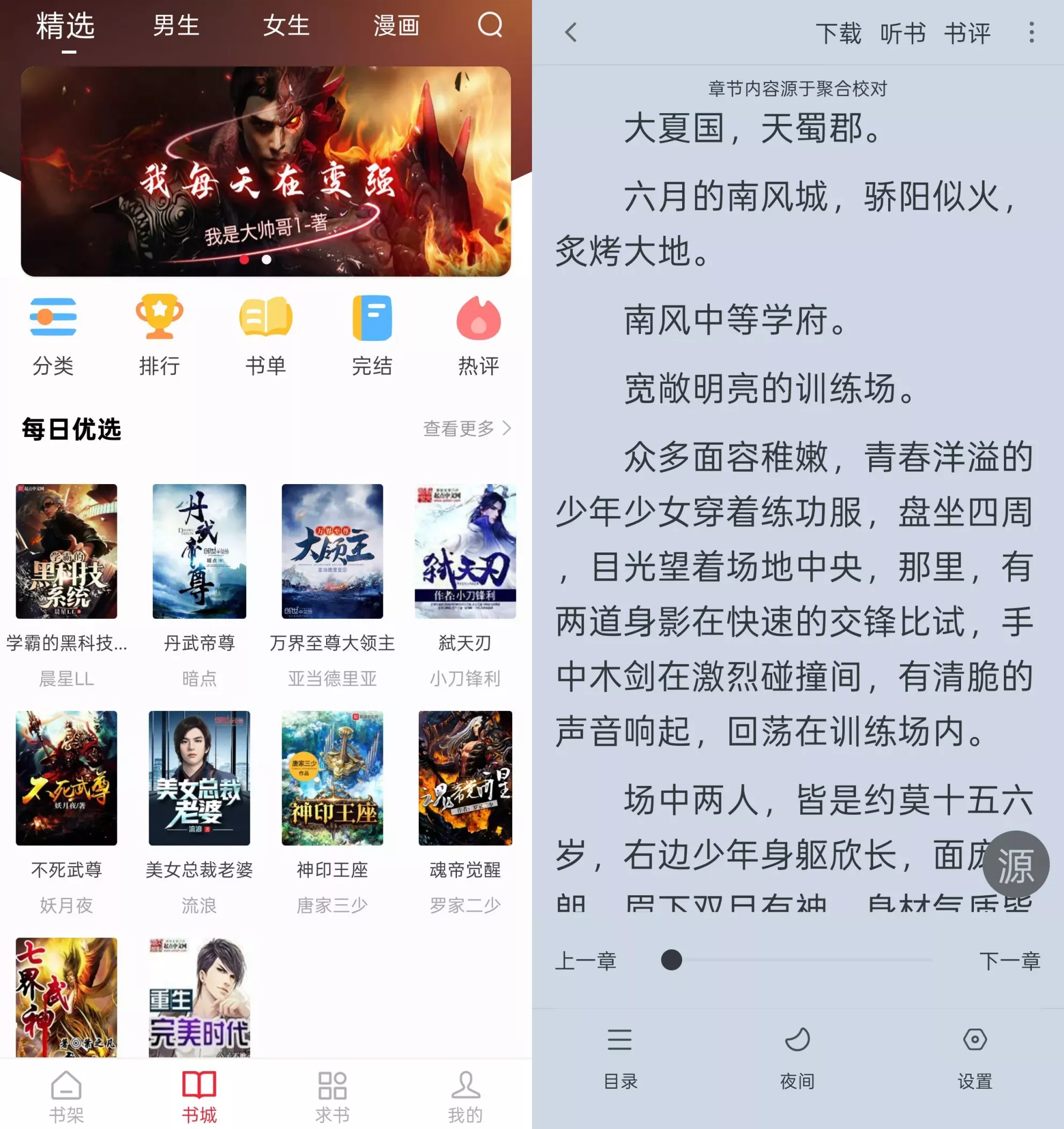Tap 查看更多 next to 每日优选

(467, 428)
